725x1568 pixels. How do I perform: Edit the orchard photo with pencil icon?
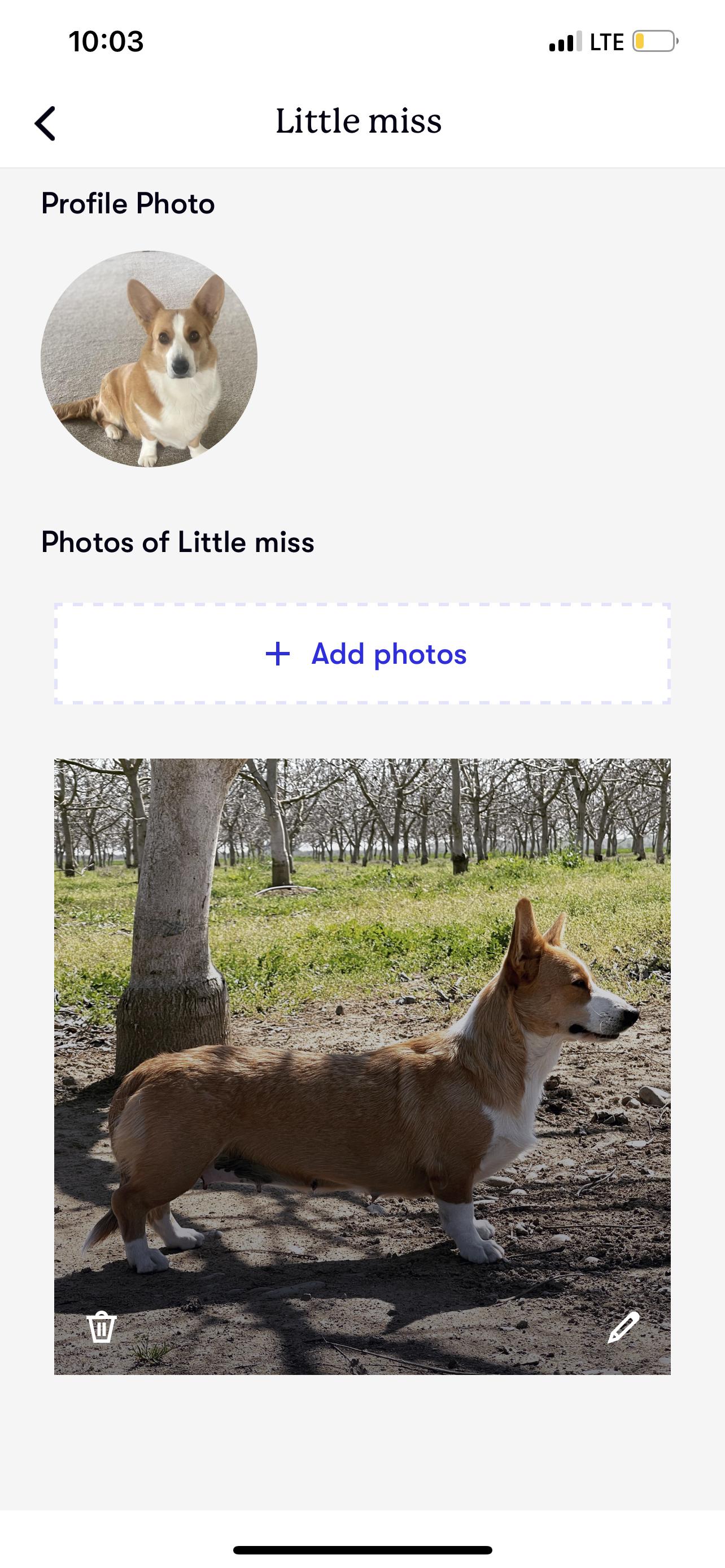[x=623, y=1327]
